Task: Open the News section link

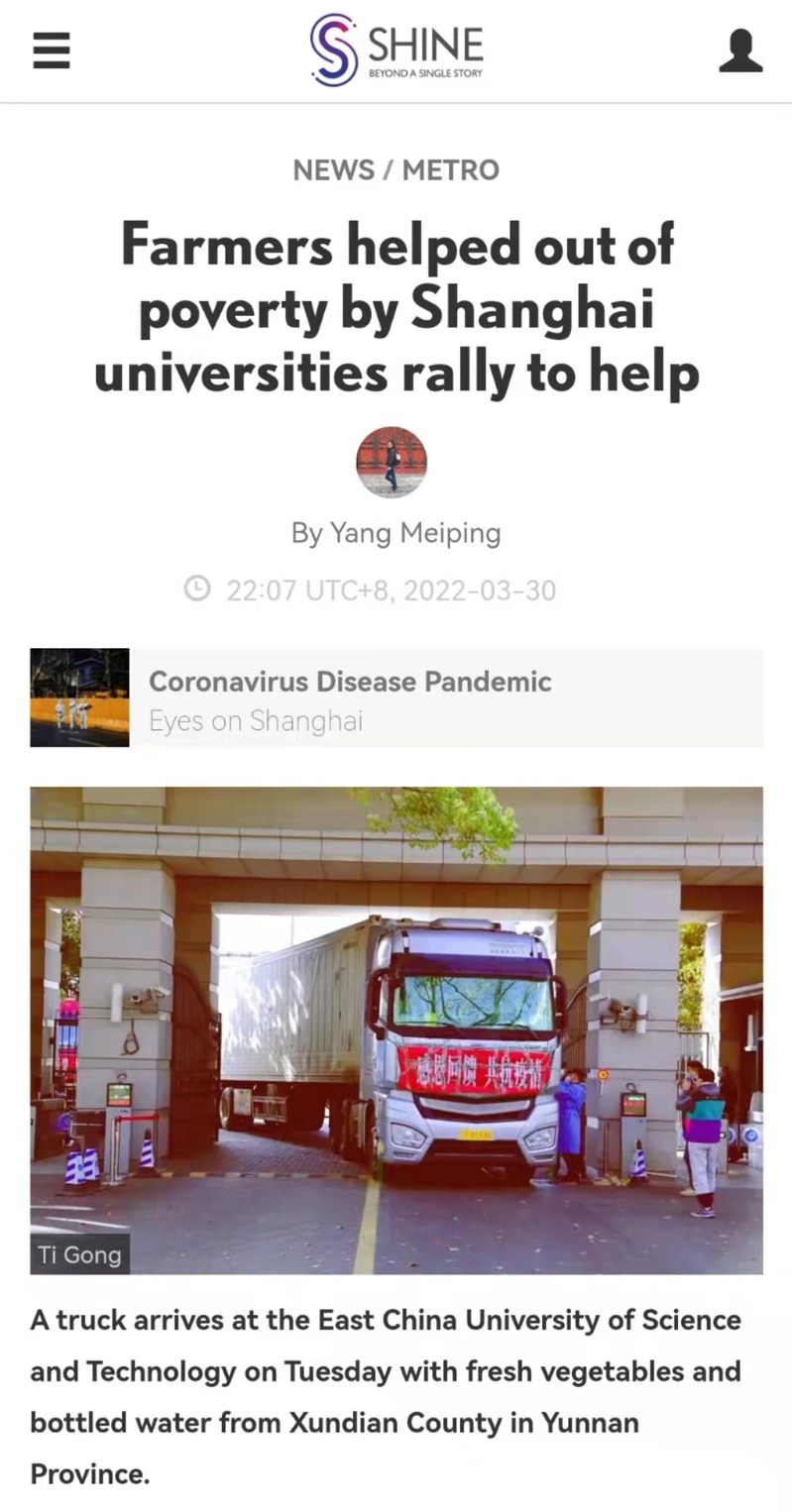Action: [333, 170]
